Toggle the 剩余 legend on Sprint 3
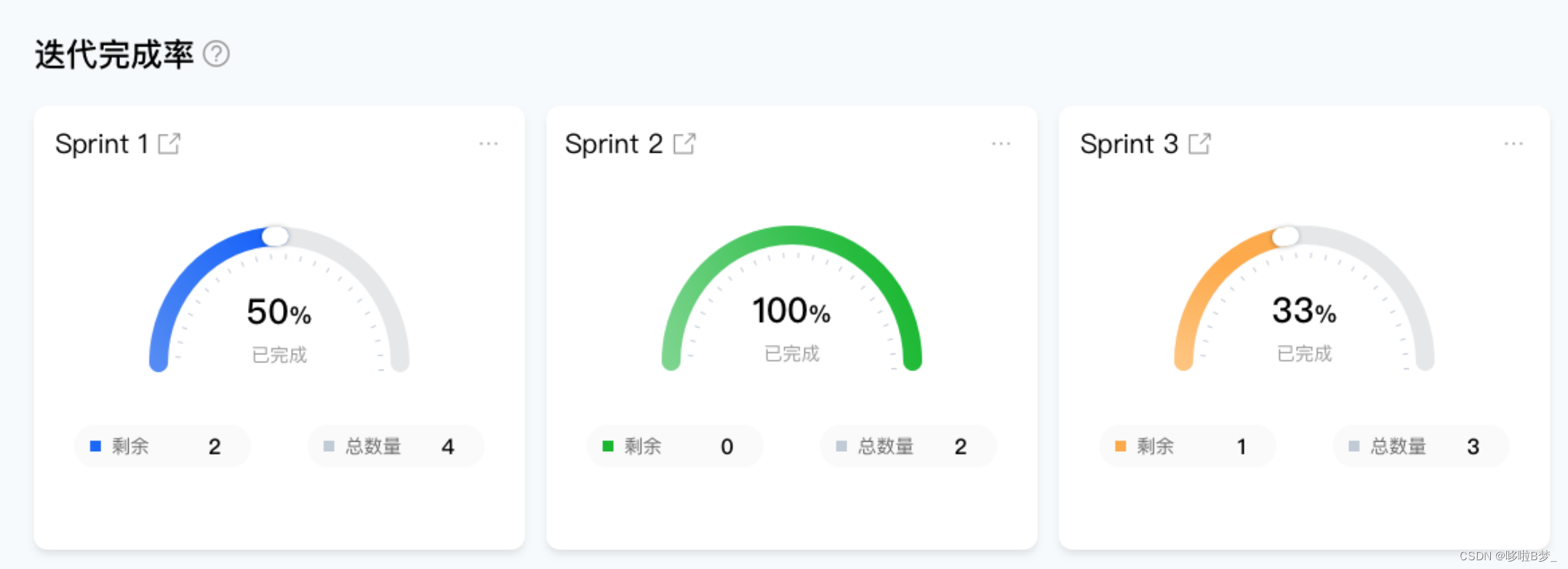Screen dimensions: 1568x569 1188,446
